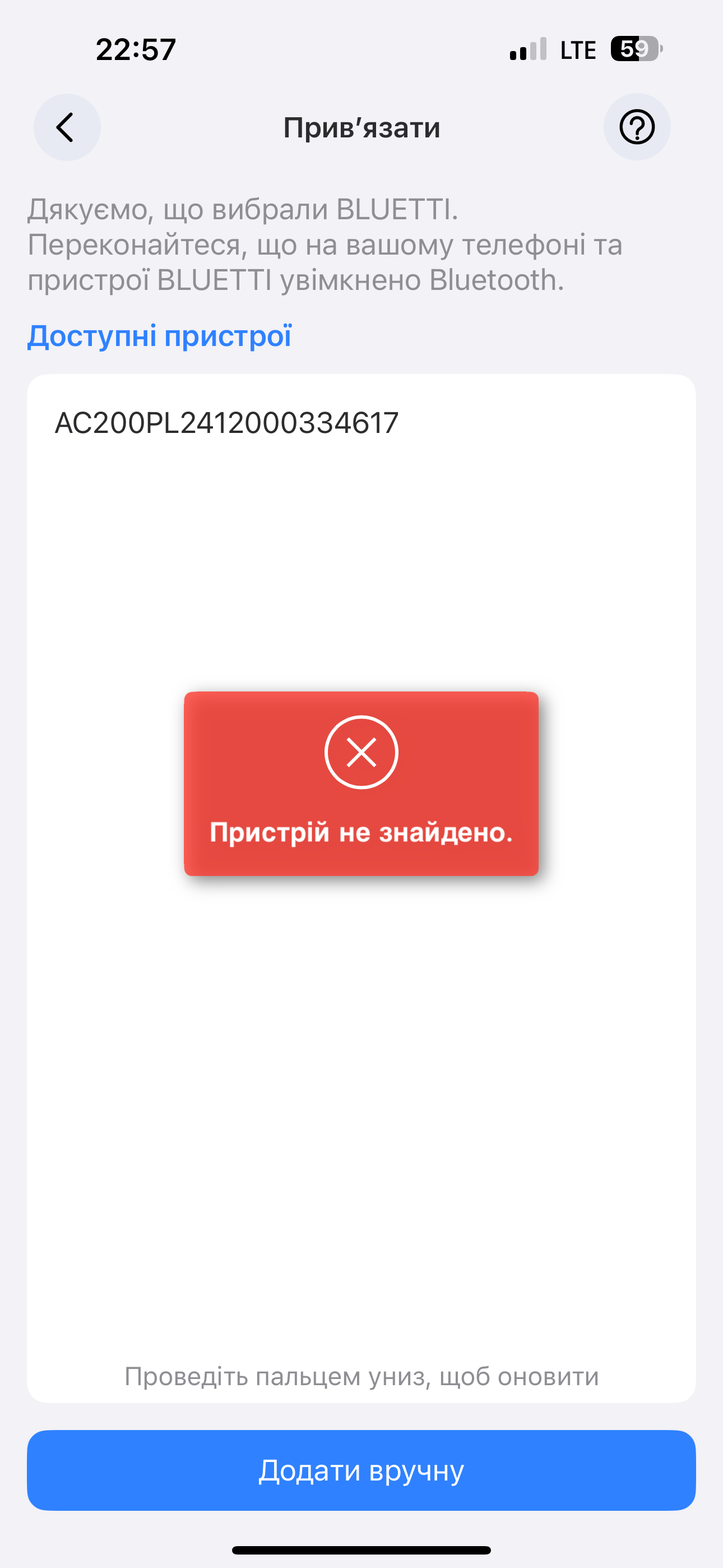Open the help question mark icon
The height and width of the screenshot is (1568, 723).
(x=637, y=127)
